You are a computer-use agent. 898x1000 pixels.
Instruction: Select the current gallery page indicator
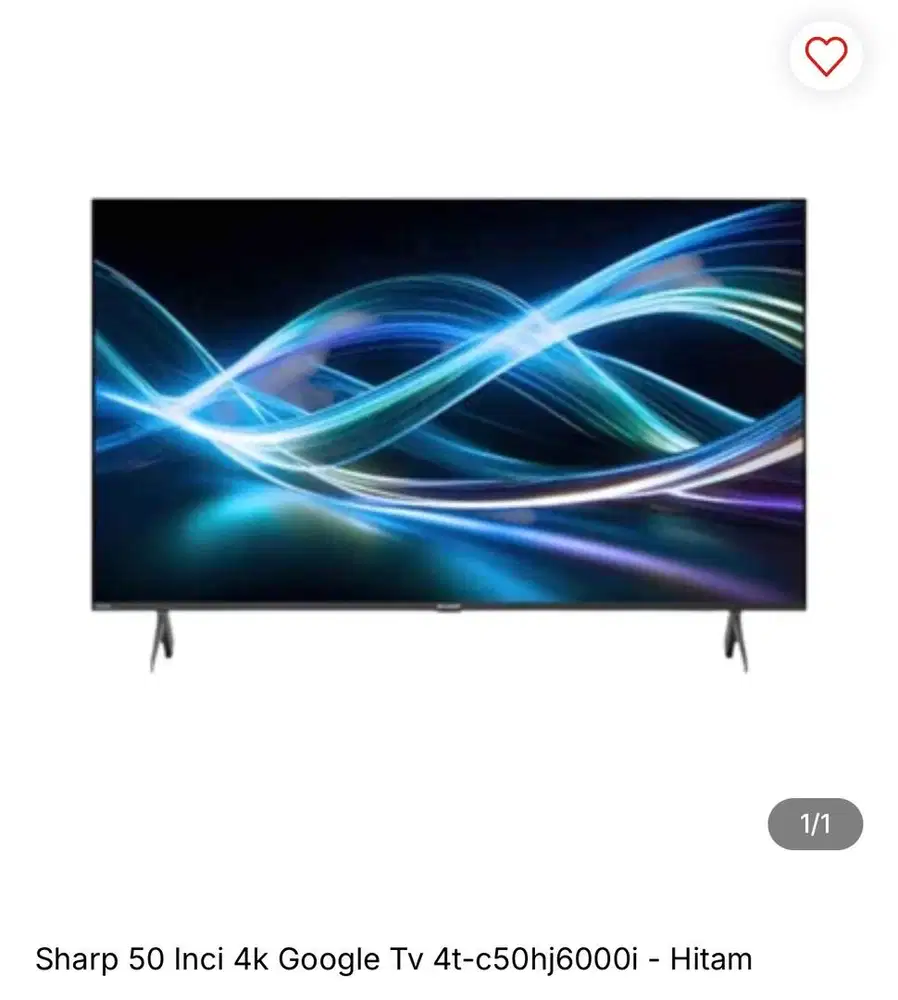click(815, 824)
